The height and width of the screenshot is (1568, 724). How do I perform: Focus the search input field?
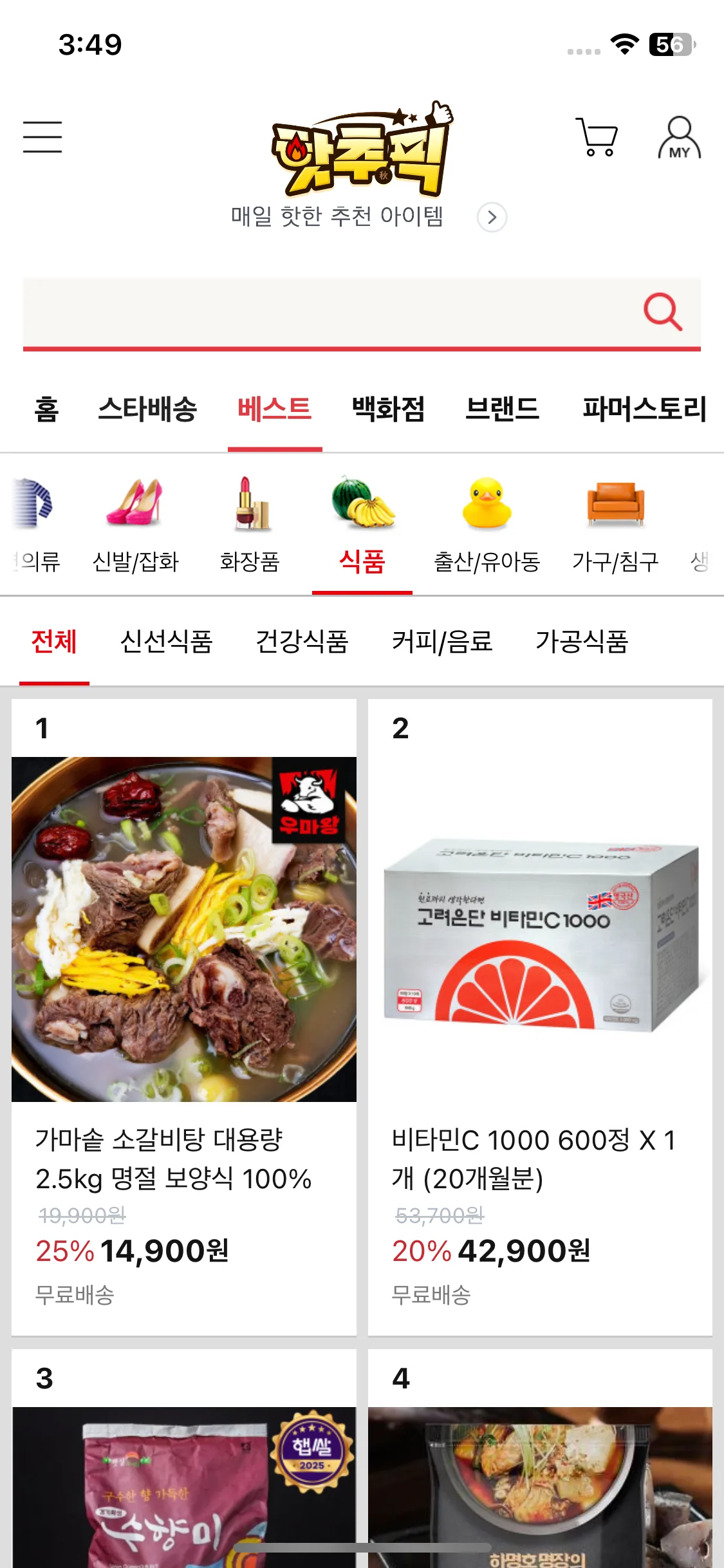[x=322, y=313]
